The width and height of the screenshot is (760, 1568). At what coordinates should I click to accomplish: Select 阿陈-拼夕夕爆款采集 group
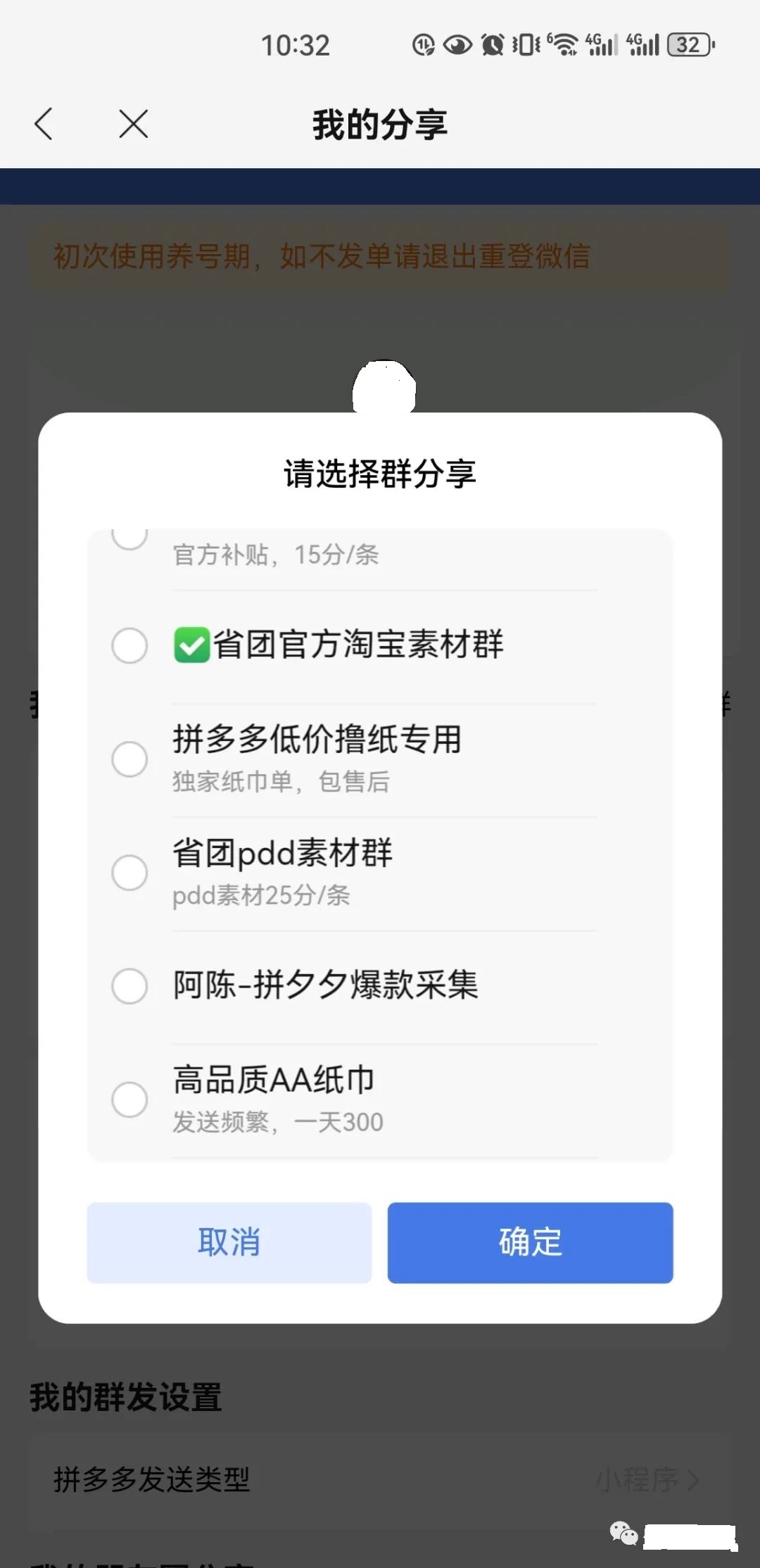pos(130,985)
